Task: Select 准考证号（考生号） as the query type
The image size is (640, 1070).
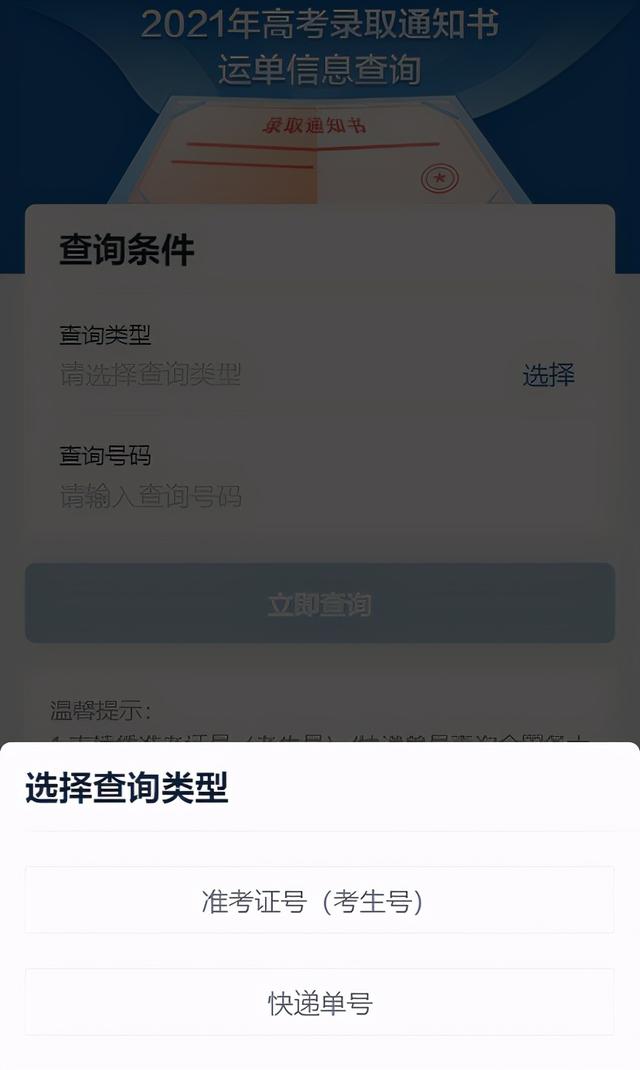Action: 319,901
